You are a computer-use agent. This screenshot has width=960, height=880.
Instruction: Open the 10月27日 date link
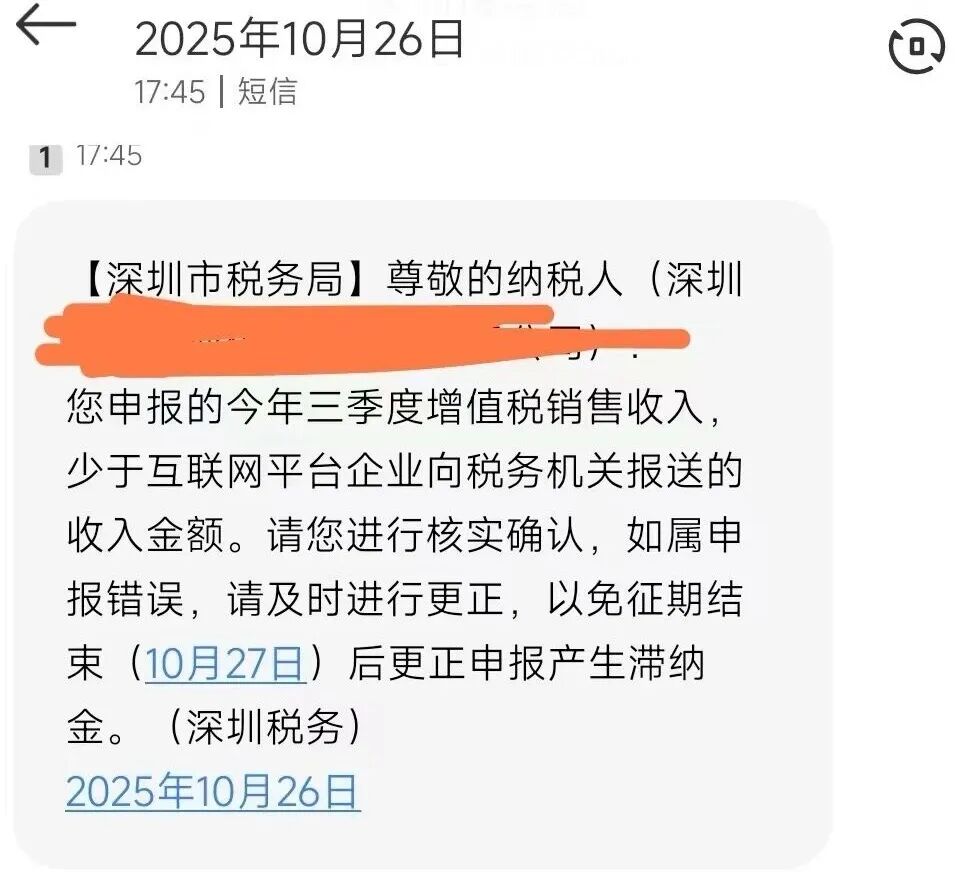(x=224, y=664)
